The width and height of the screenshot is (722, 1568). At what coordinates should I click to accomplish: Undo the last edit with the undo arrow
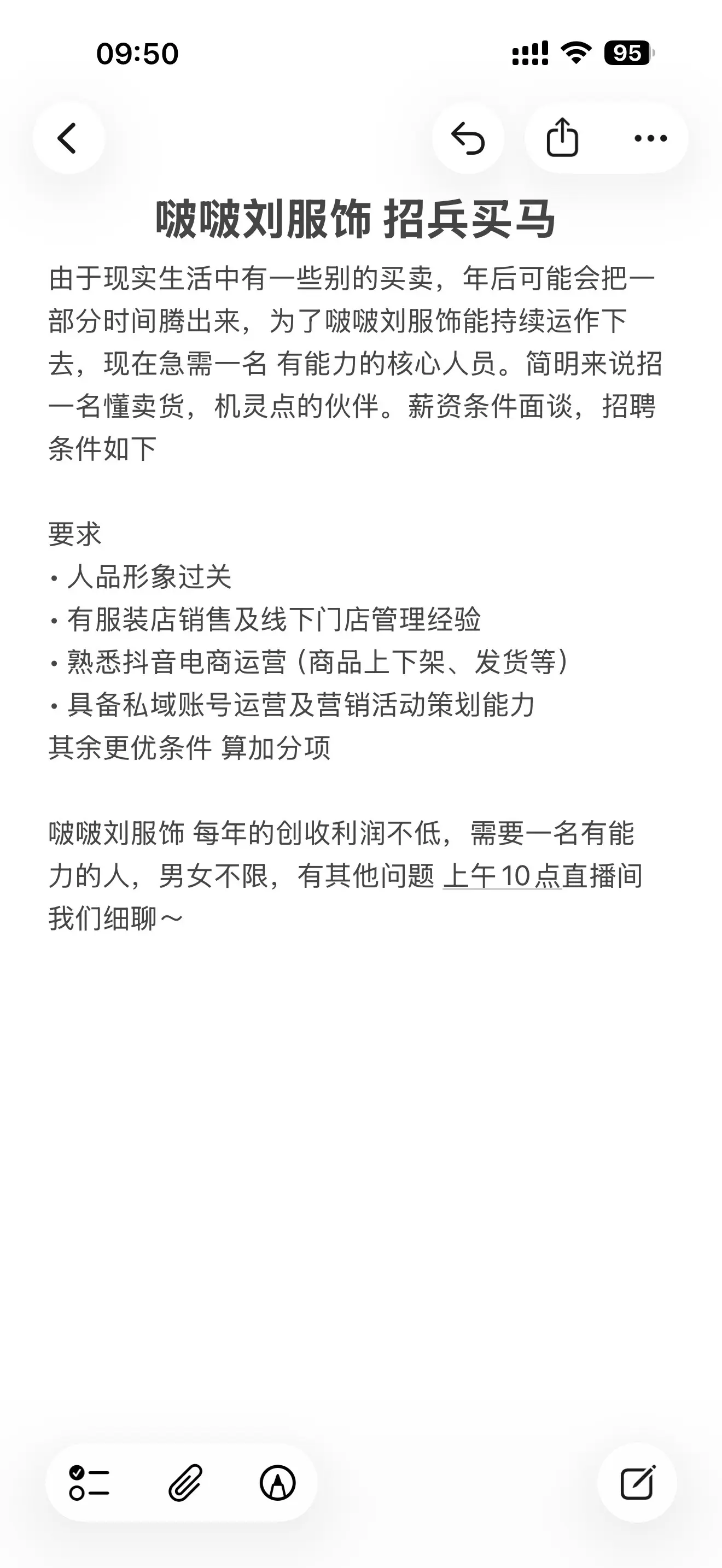pos(468,139)
